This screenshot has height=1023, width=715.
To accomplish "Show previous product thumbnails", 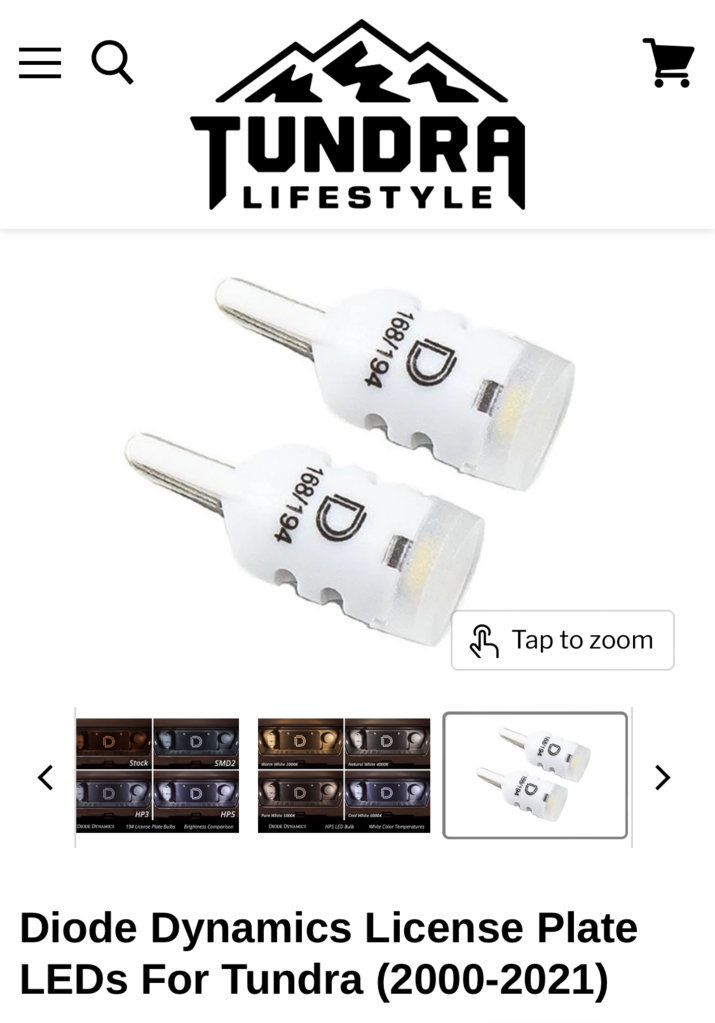I will [x=45, y=777].
